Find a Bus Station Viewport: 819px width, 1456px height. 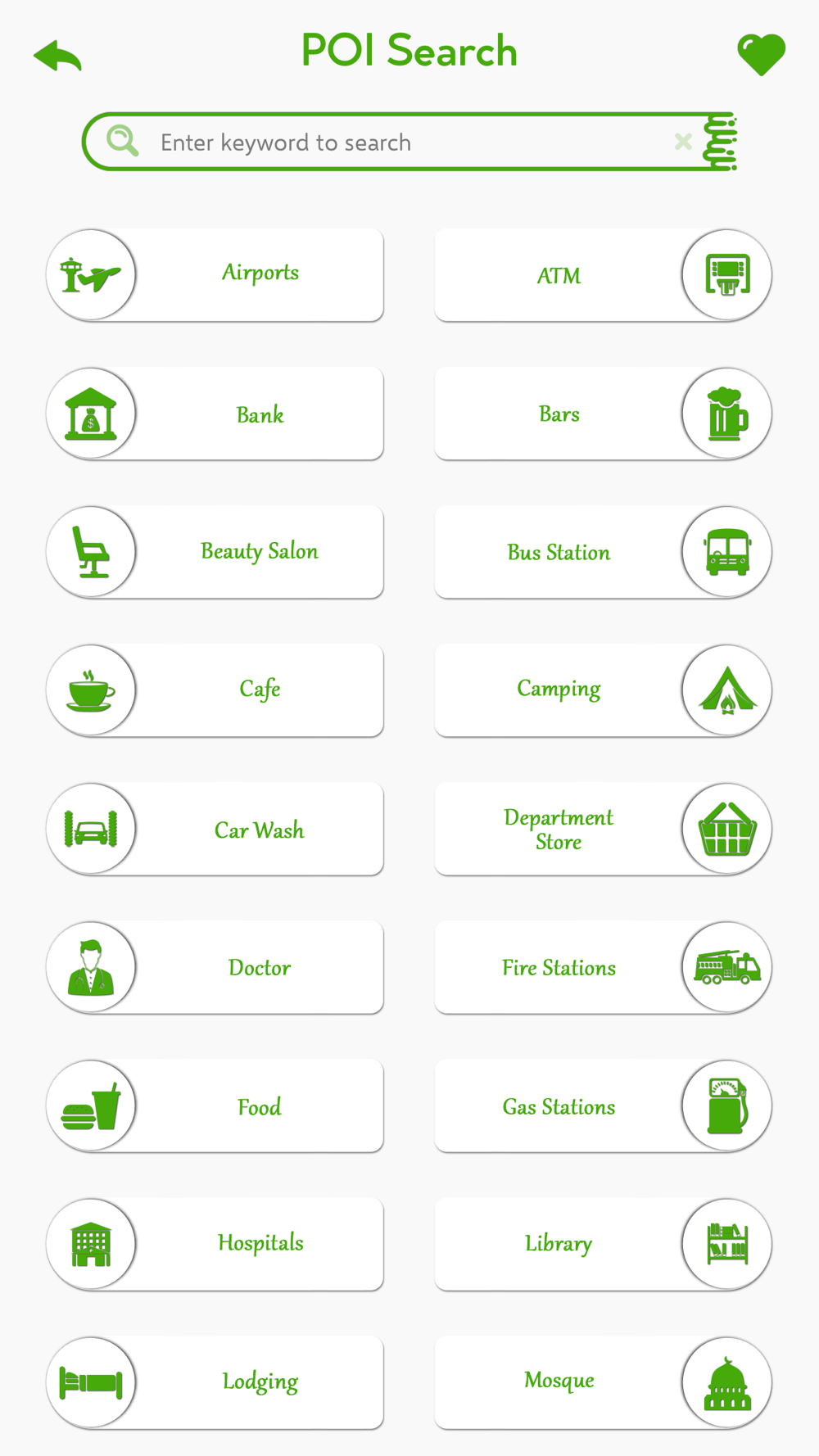(x=603, y=552)
